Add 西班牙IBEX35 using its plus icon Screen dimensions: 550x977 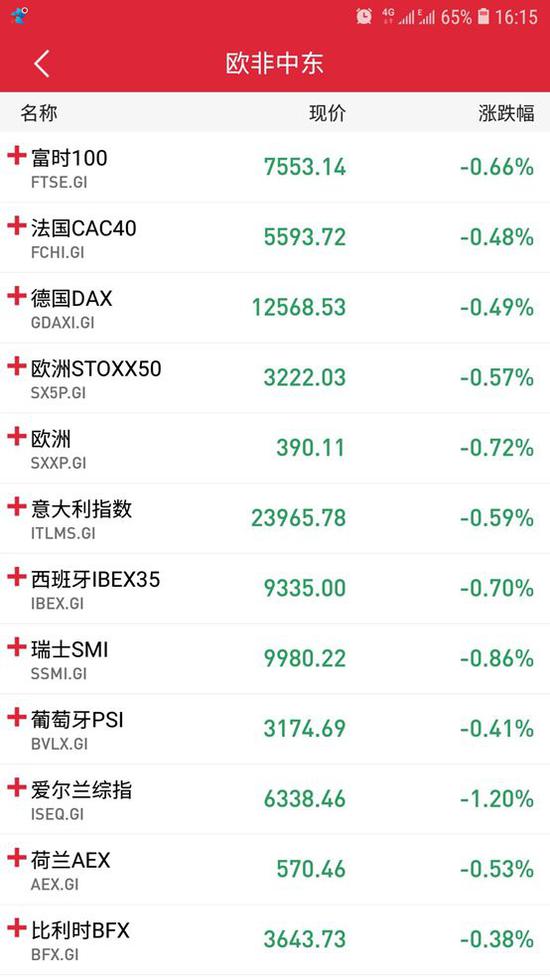17,577
